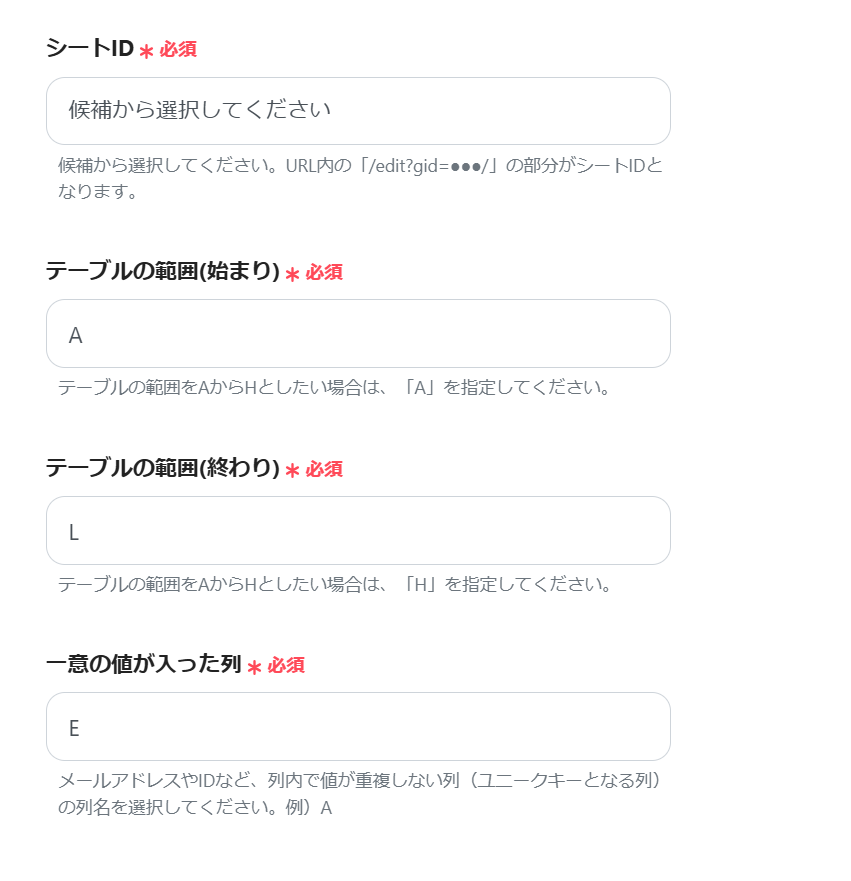Image resolution: width=851 pixels, height=881 pixels.
Task: Focus the 一意の値が入った列 field containing E
Action: (x=358, y=727)
